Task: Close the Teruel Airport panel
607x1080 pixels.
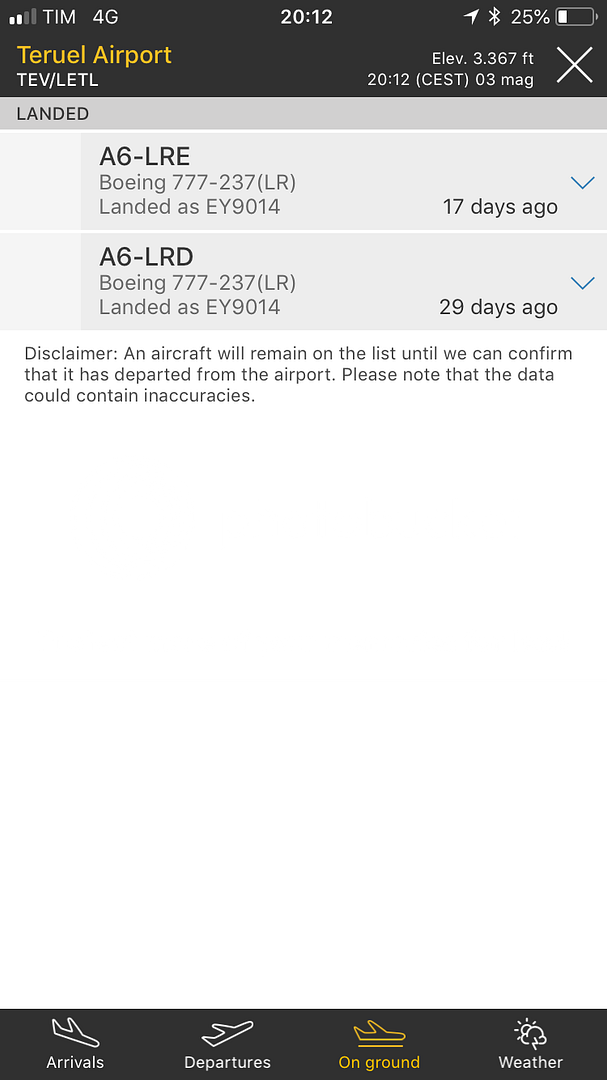Action: [x=575, y=66]
